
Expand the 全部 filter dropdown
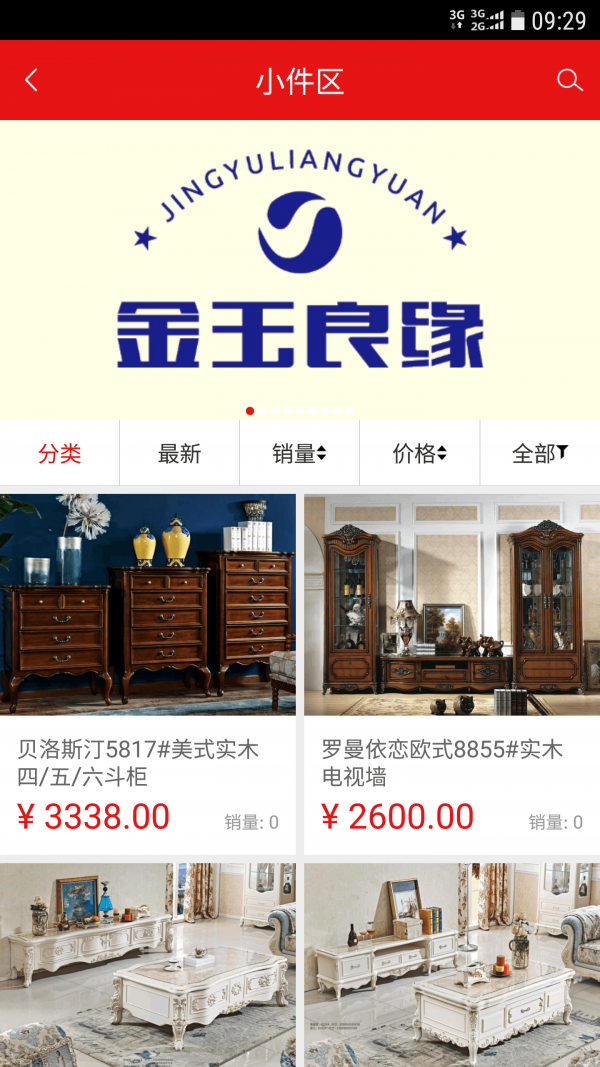pyautogui.click(x=540, y=454)
